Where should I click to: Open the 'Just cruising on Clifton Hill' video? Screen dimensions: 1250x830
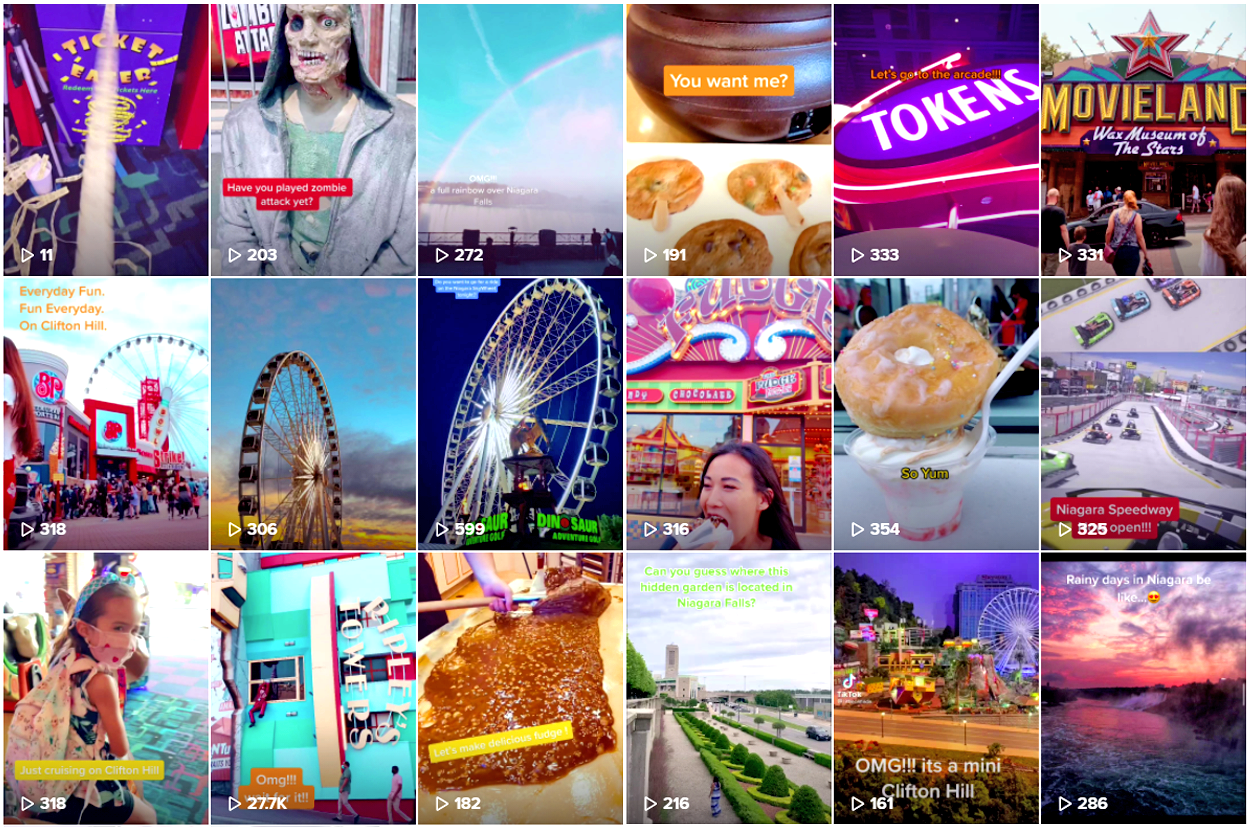105,688
